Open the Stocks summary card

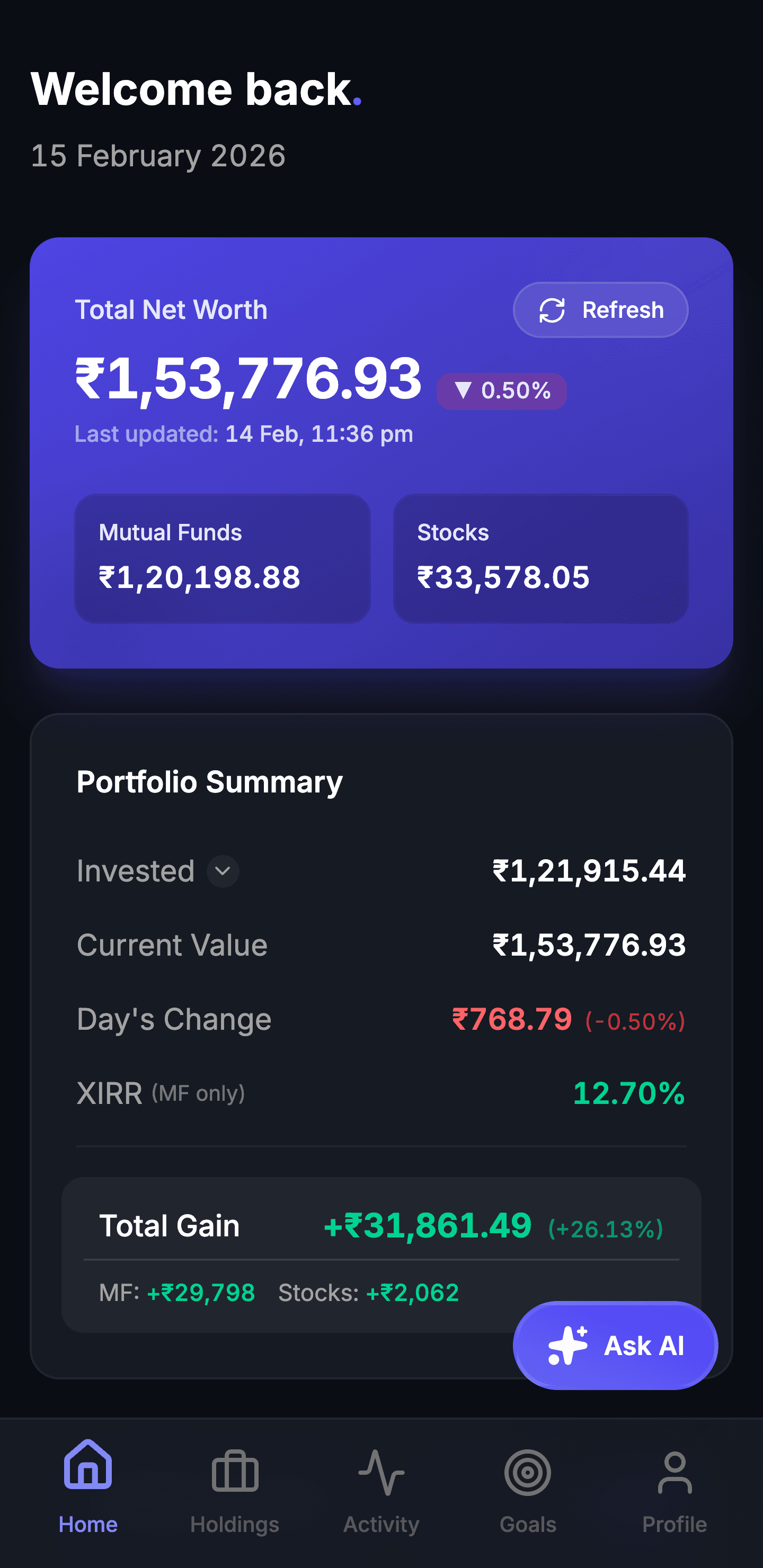click(x=541, y=559)
